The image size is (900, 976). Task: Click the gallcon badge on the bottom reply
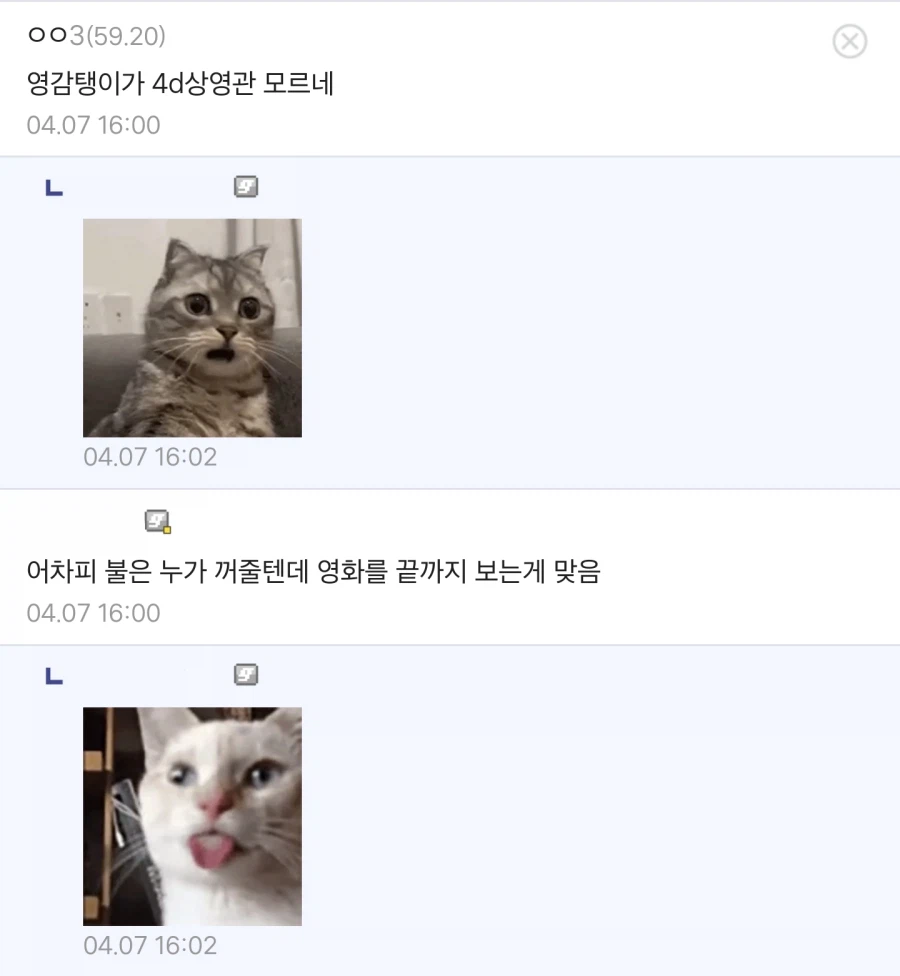(244, 673)
